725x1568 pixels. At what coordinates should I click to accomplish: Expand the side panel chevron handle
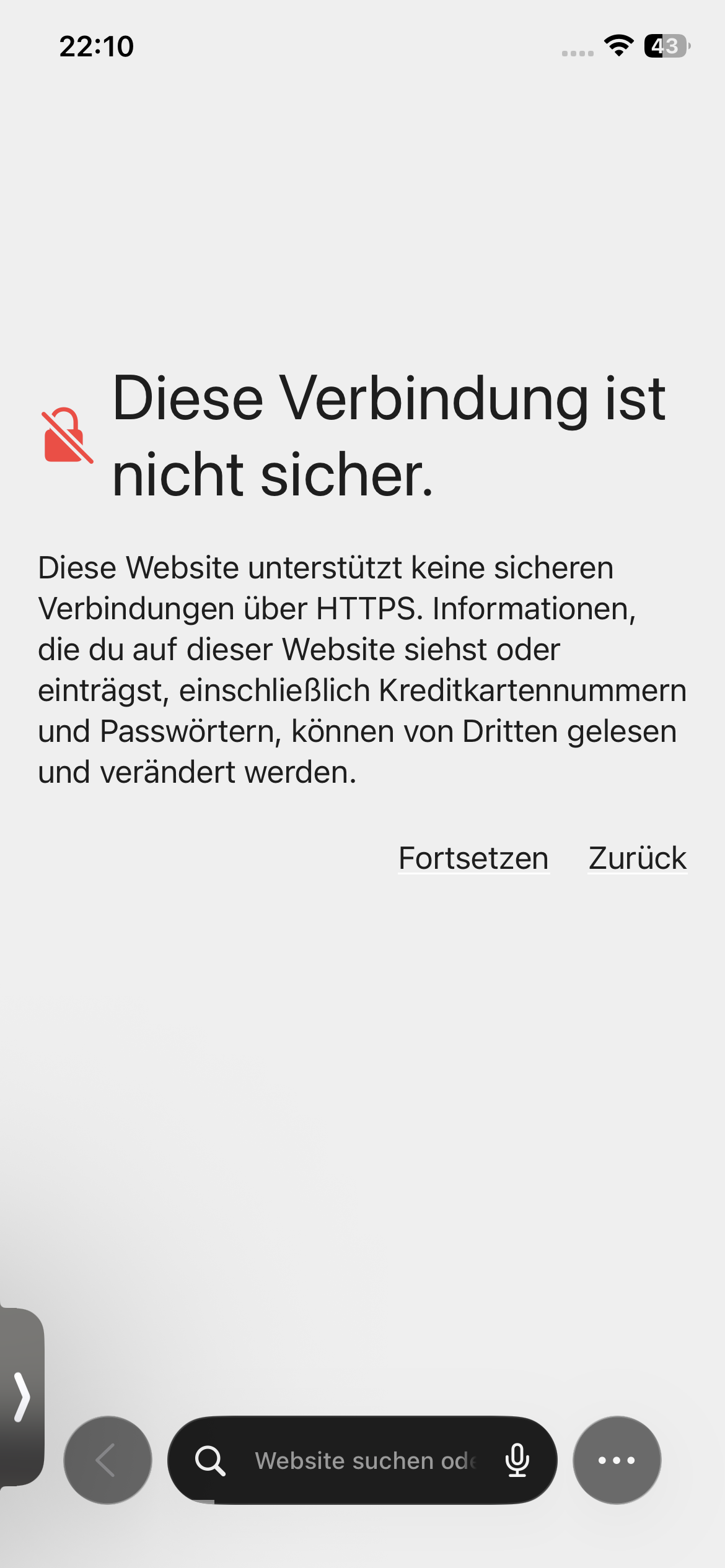(22, 1396)
